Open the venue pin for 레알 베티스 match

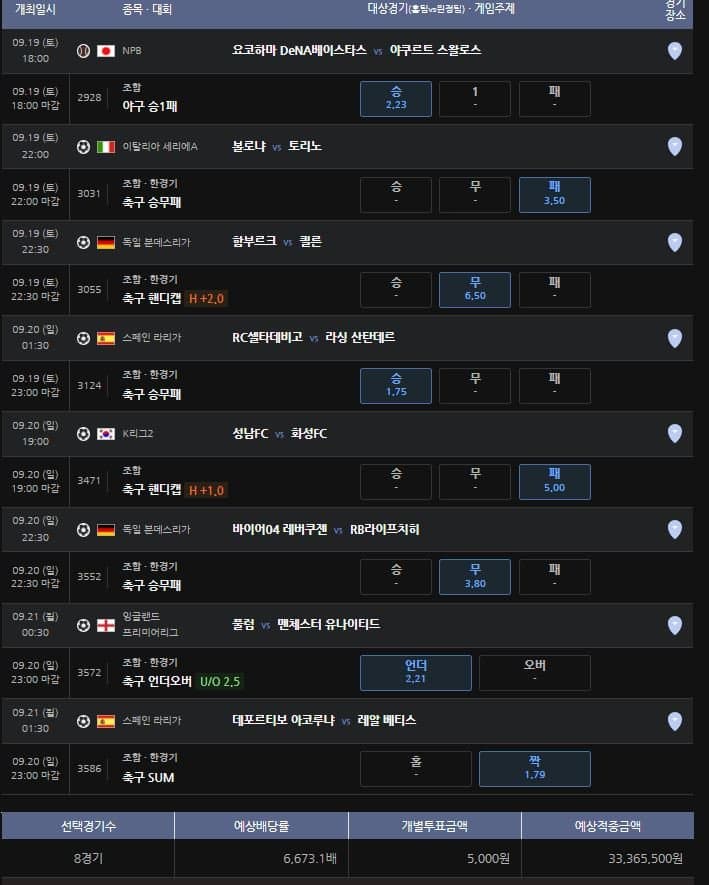point(675,721)
